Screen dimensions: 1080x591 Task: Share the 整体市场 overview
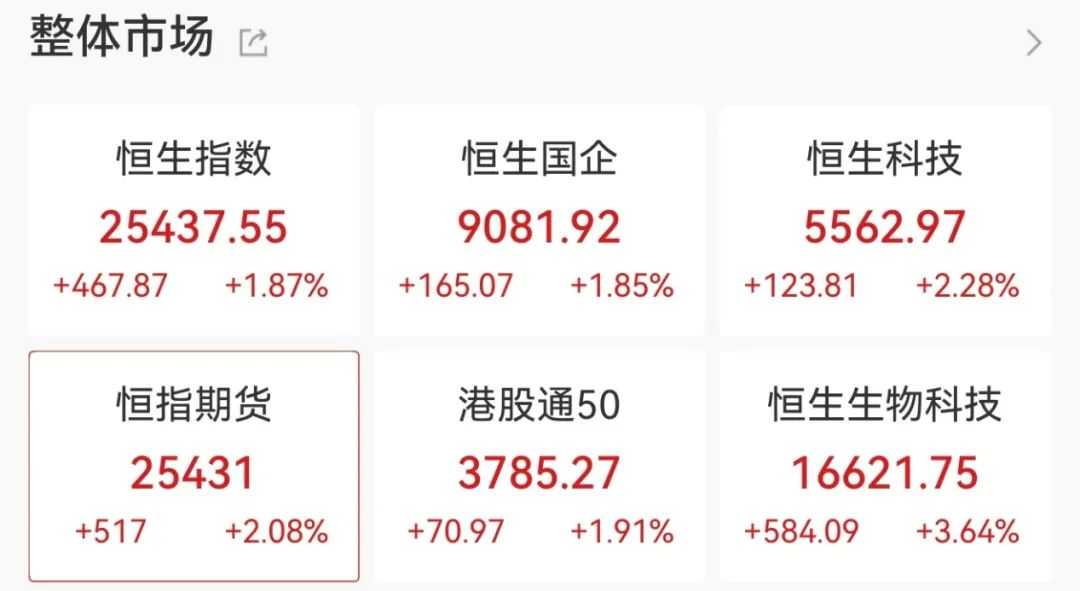click(253, 42)
